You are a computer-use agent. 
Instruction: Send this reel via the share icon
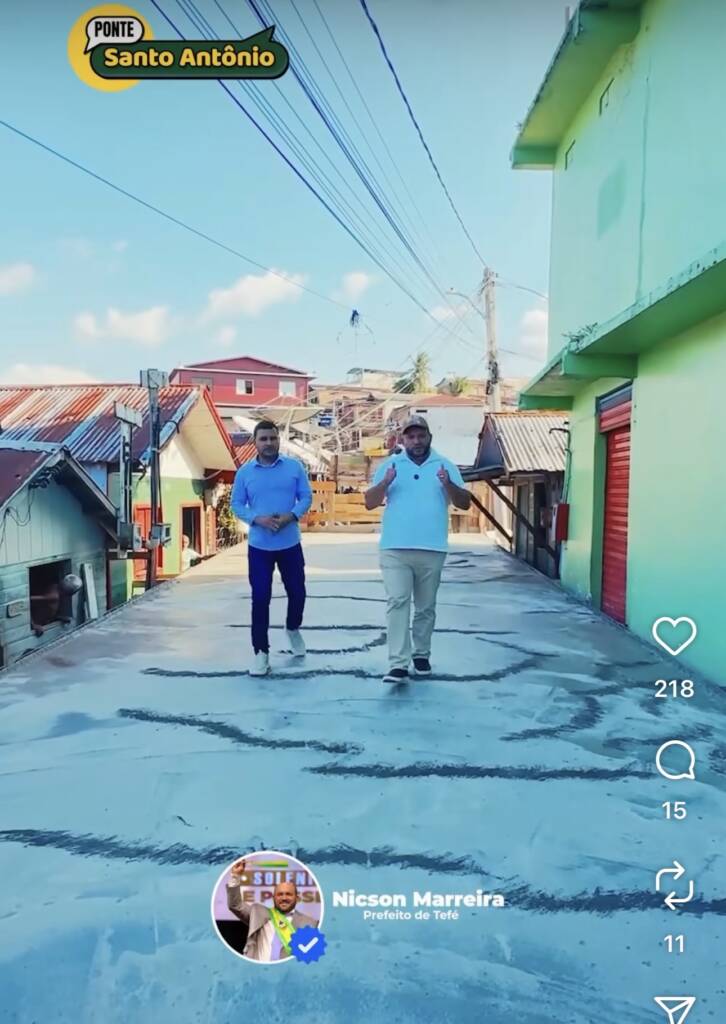coord(674,1007)
